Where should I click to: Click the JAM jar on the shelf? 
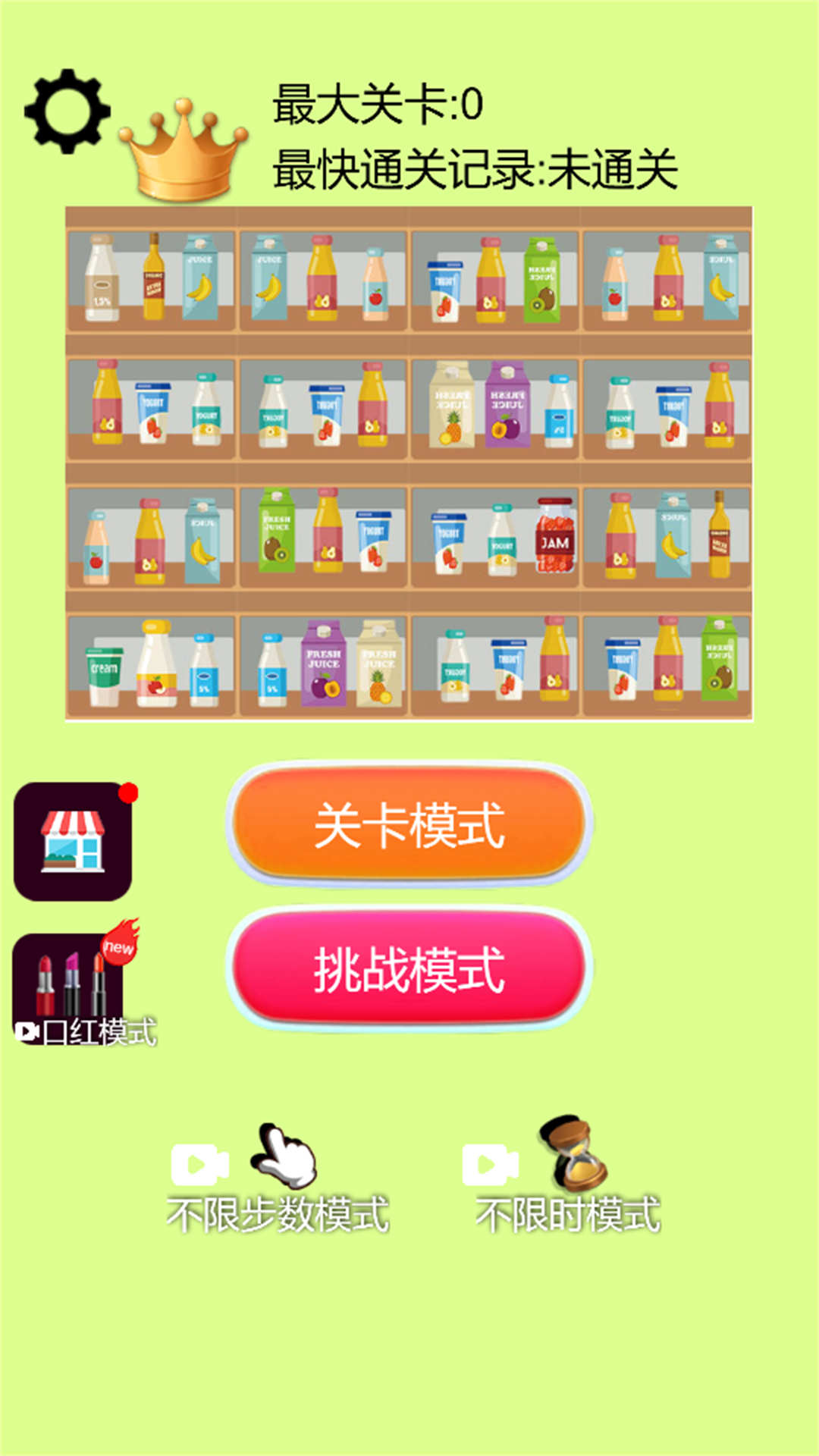click(554, 541)
